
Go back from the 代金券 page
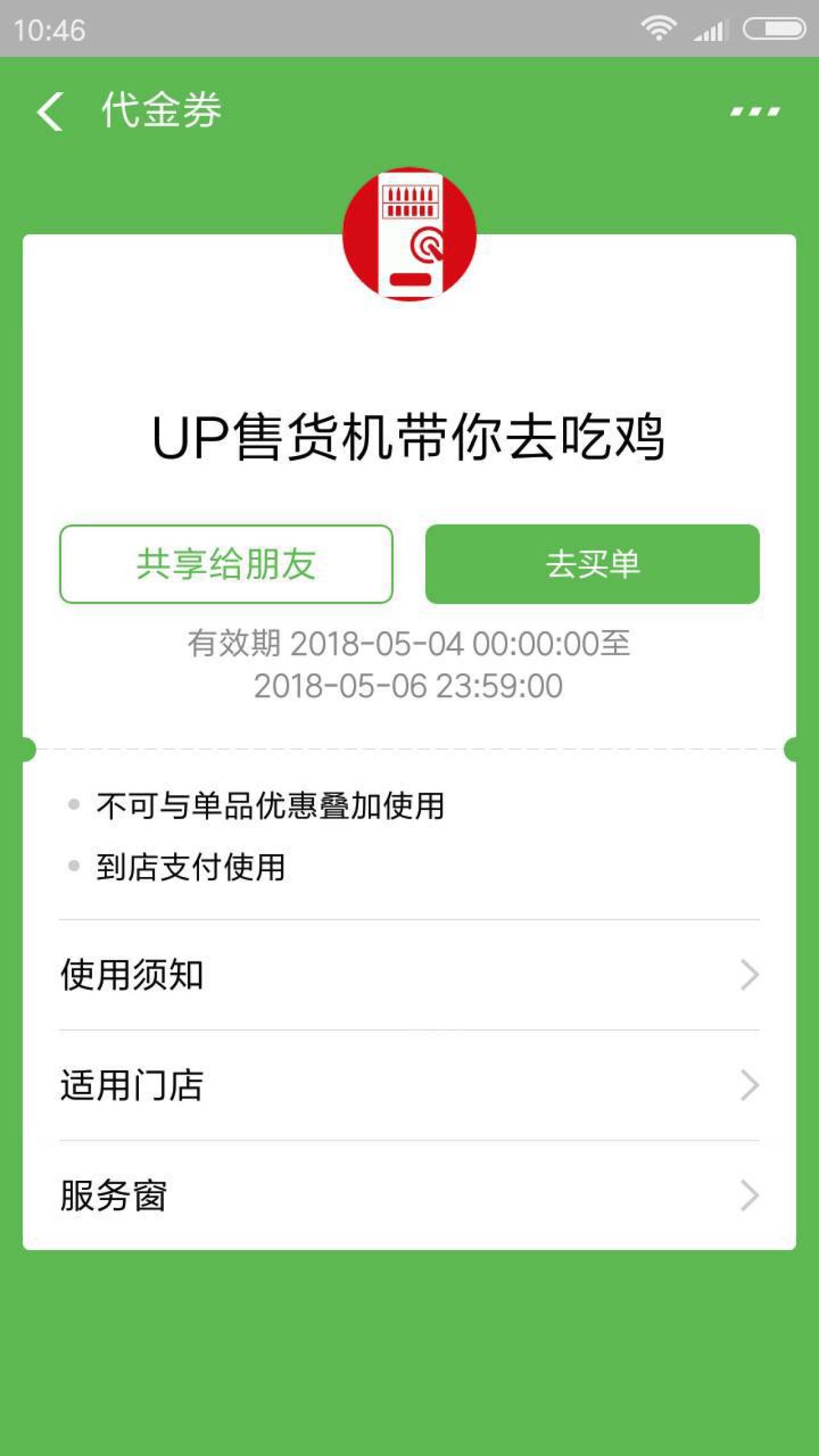coord(50,111)
